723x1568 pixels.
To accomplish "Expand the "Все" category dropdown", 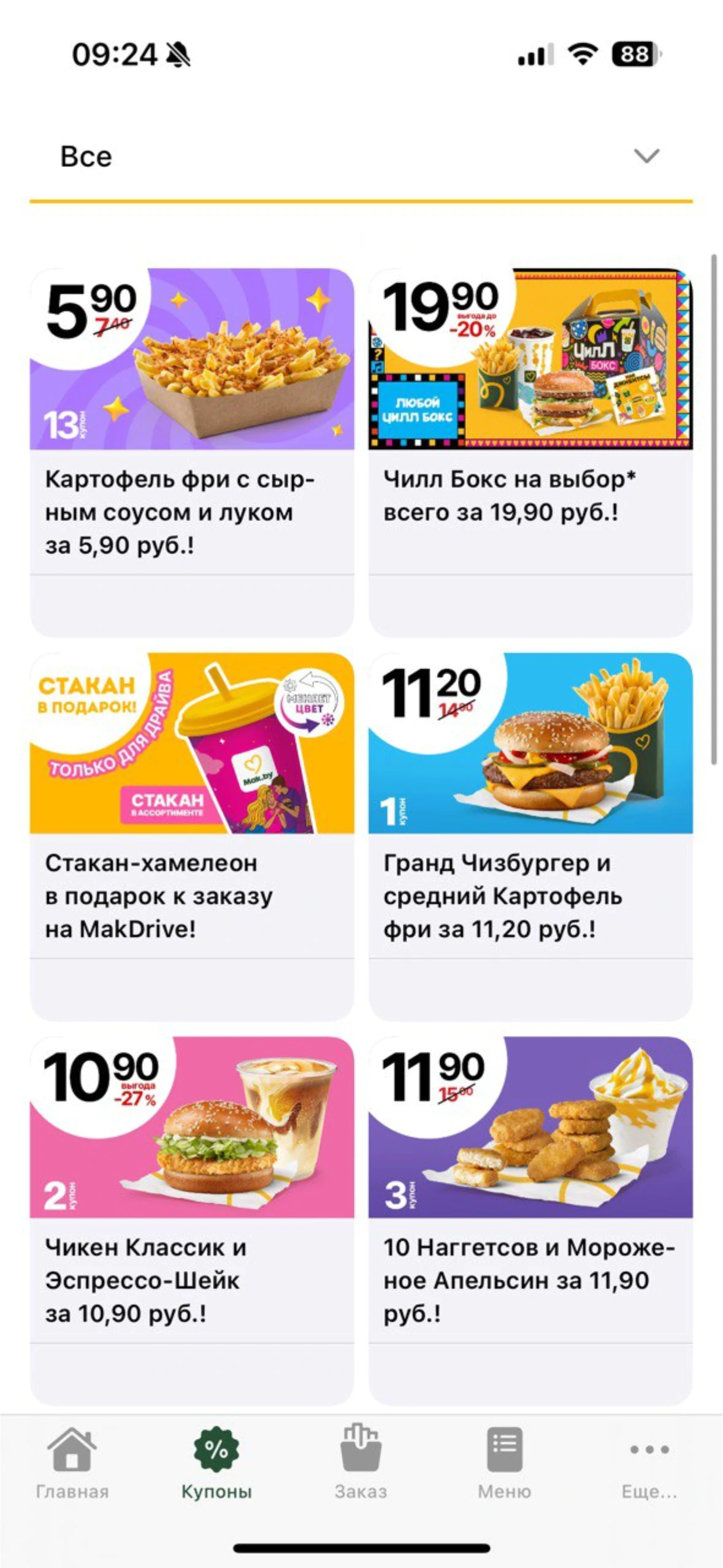I will coord(646,156).
